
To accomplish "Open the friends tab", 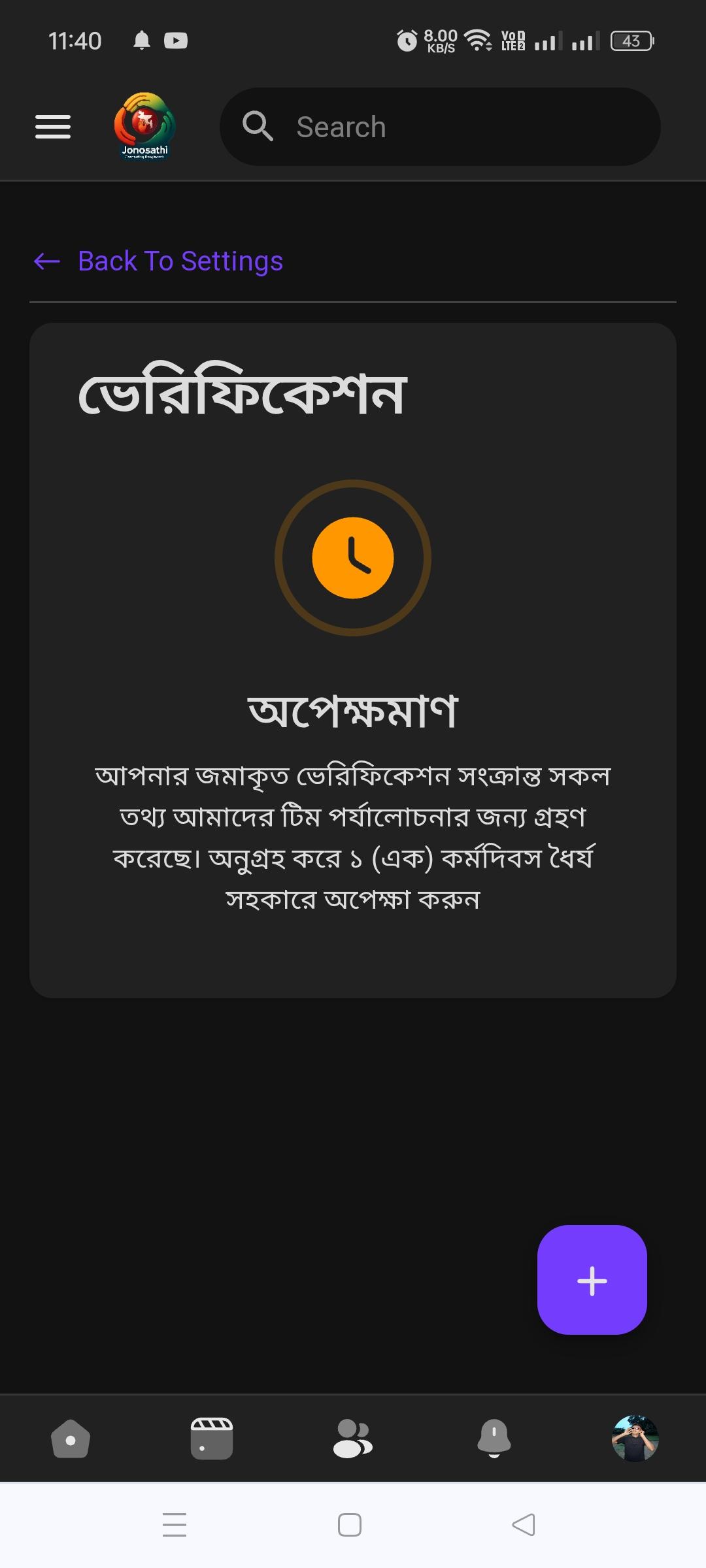I will [x=353, y=1439].
